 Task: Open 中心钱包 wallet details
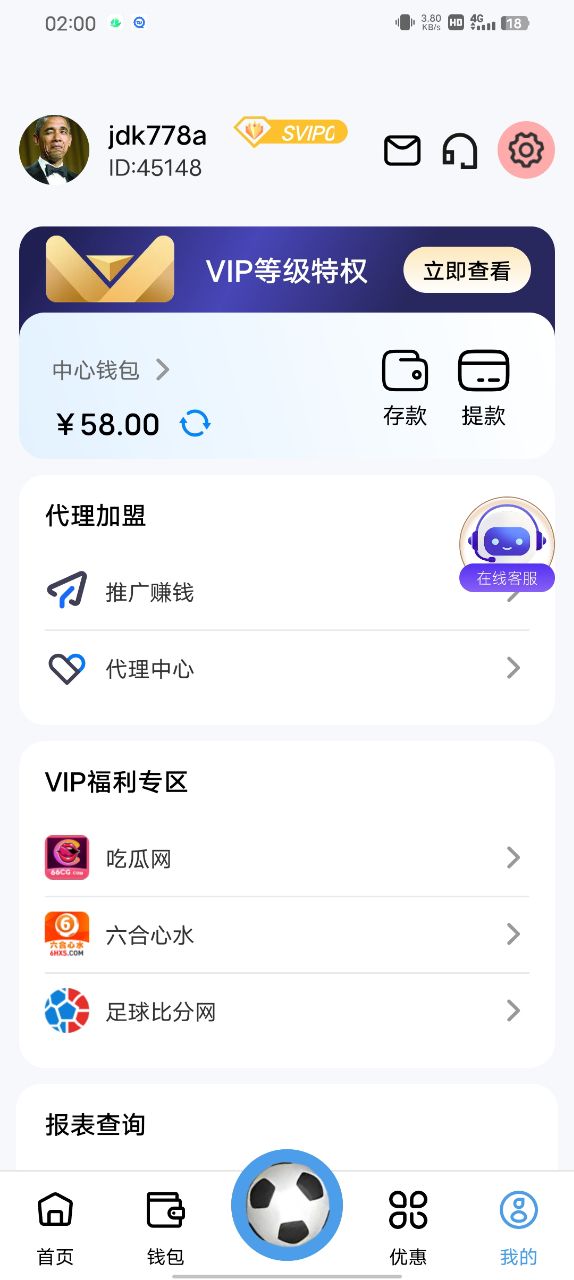(111, 370)
